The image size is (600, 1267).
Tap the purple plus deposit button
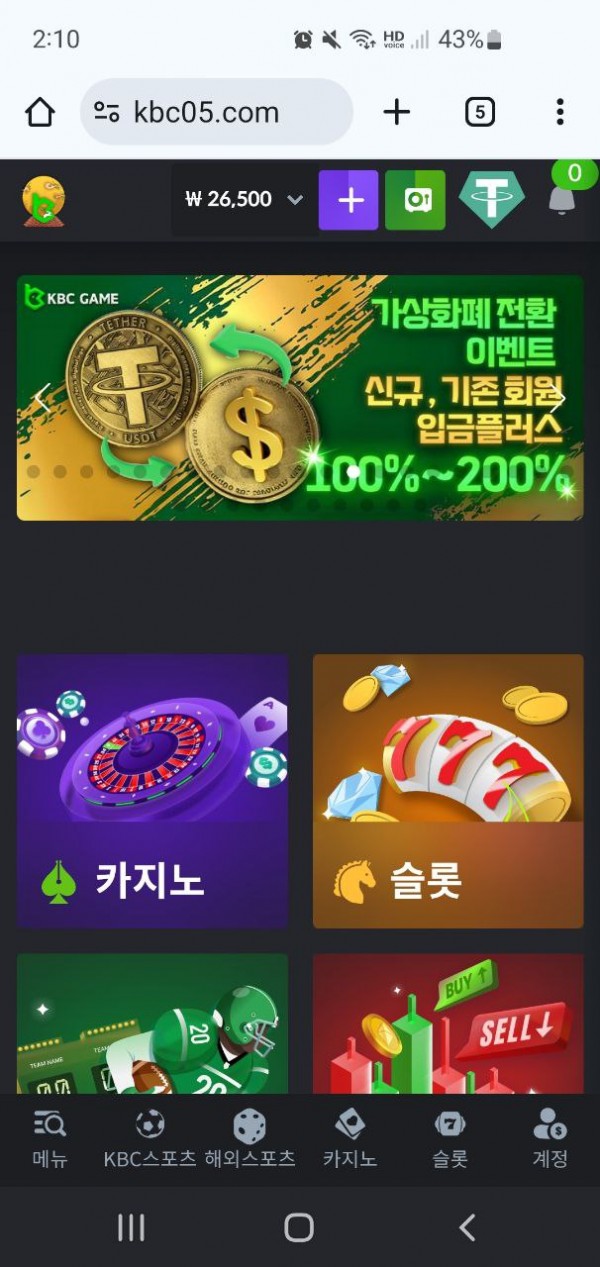(x=348, y=200)
